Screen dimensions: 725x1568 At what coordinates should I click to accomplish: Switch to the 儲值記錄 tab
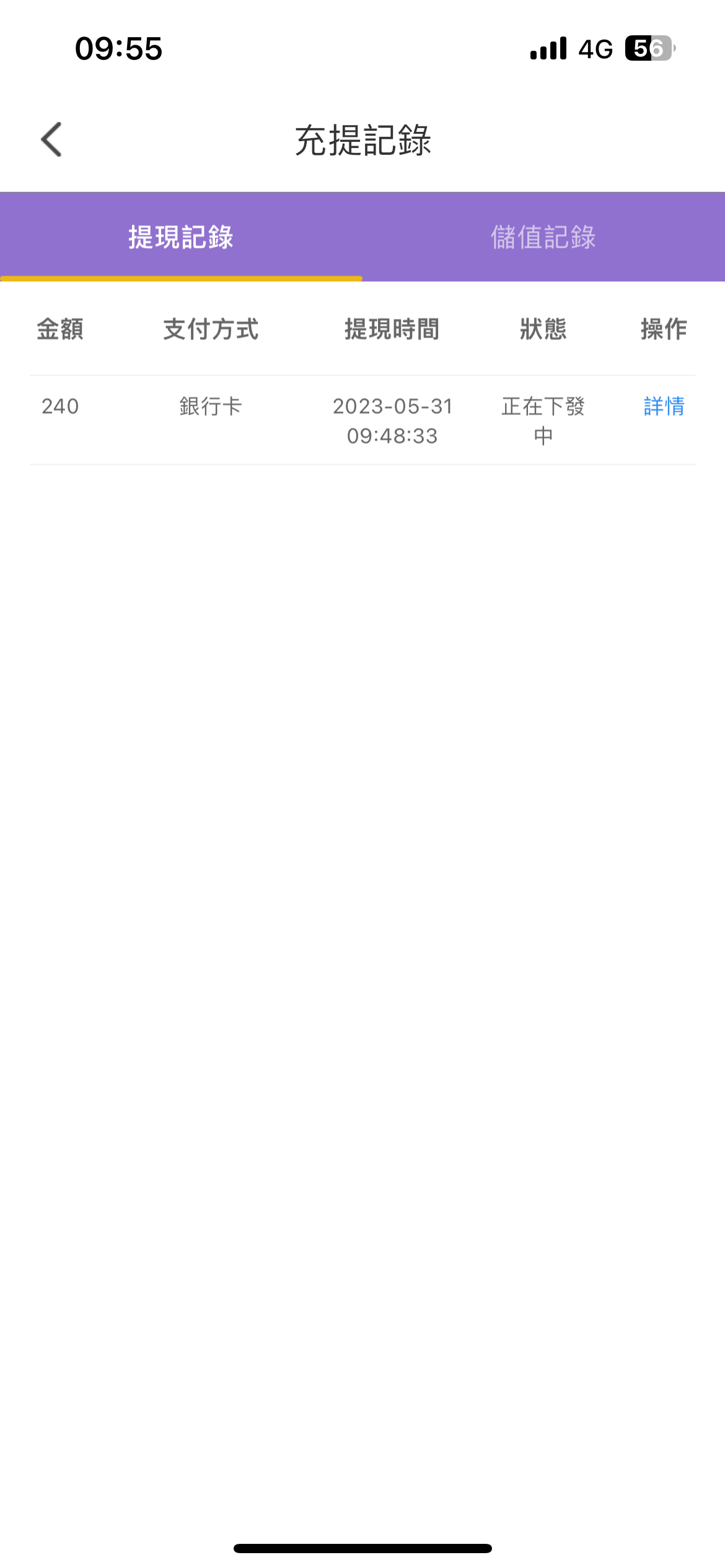543,237
